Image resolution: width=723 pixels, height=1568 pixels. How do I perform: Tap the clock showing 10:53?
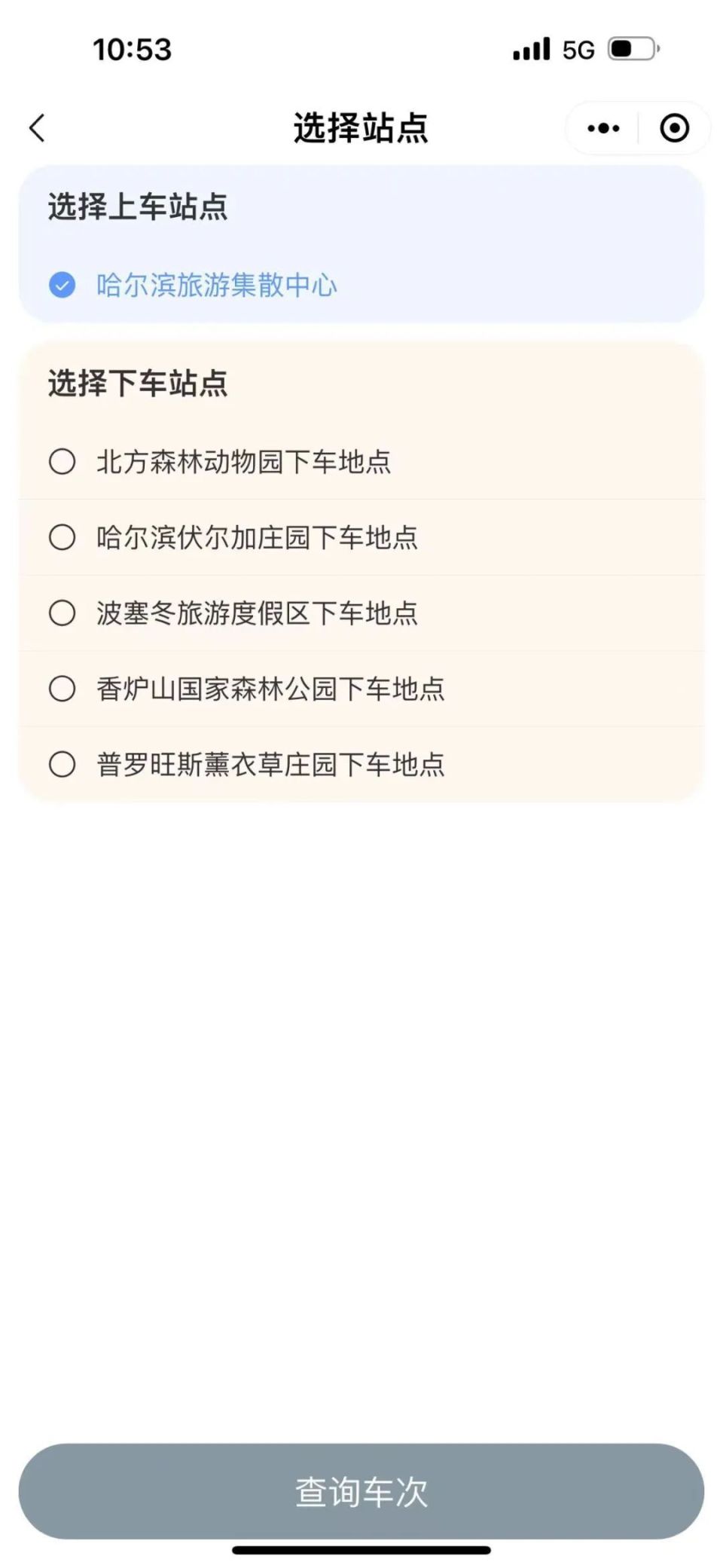[132, 50]
